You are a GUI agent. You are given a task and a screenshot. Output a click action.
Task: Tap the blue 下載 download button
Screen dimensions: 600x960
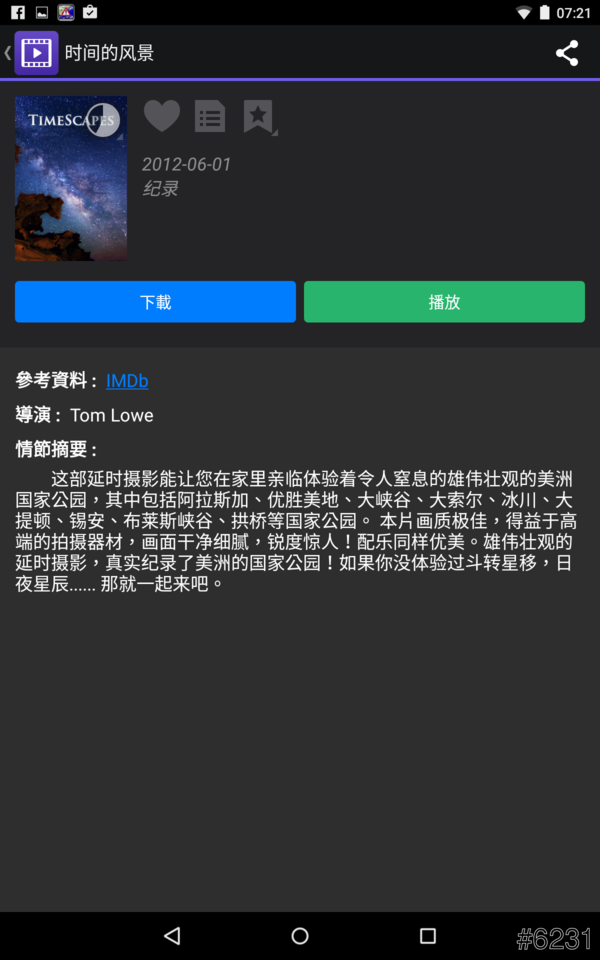155,302
